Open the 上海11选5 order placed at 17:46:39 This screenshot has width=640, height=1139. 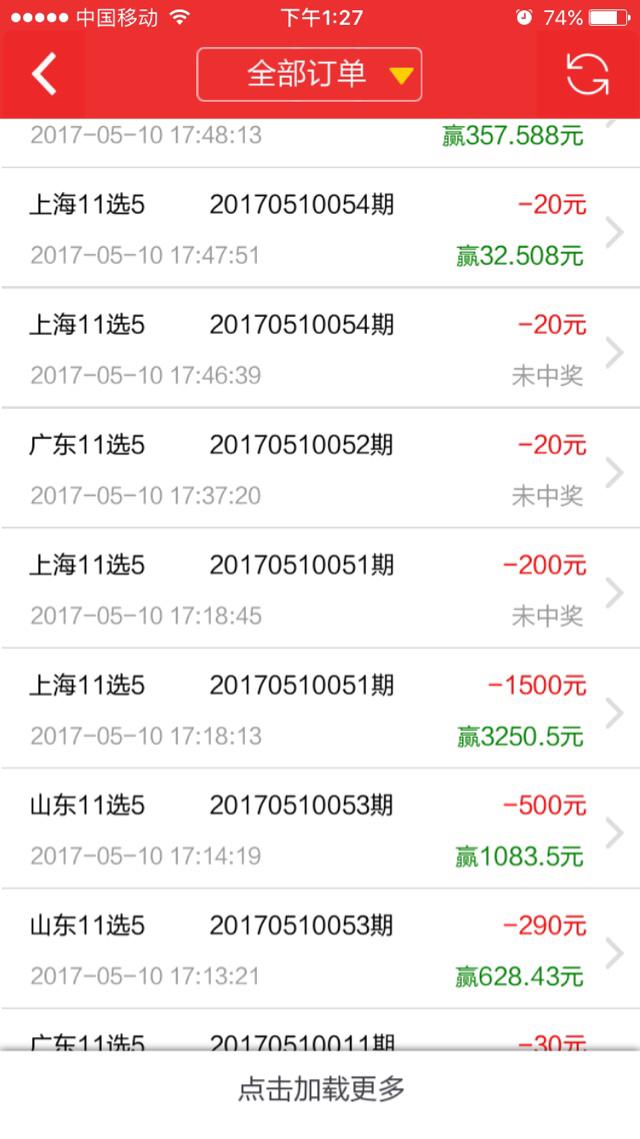click(320, 348)
